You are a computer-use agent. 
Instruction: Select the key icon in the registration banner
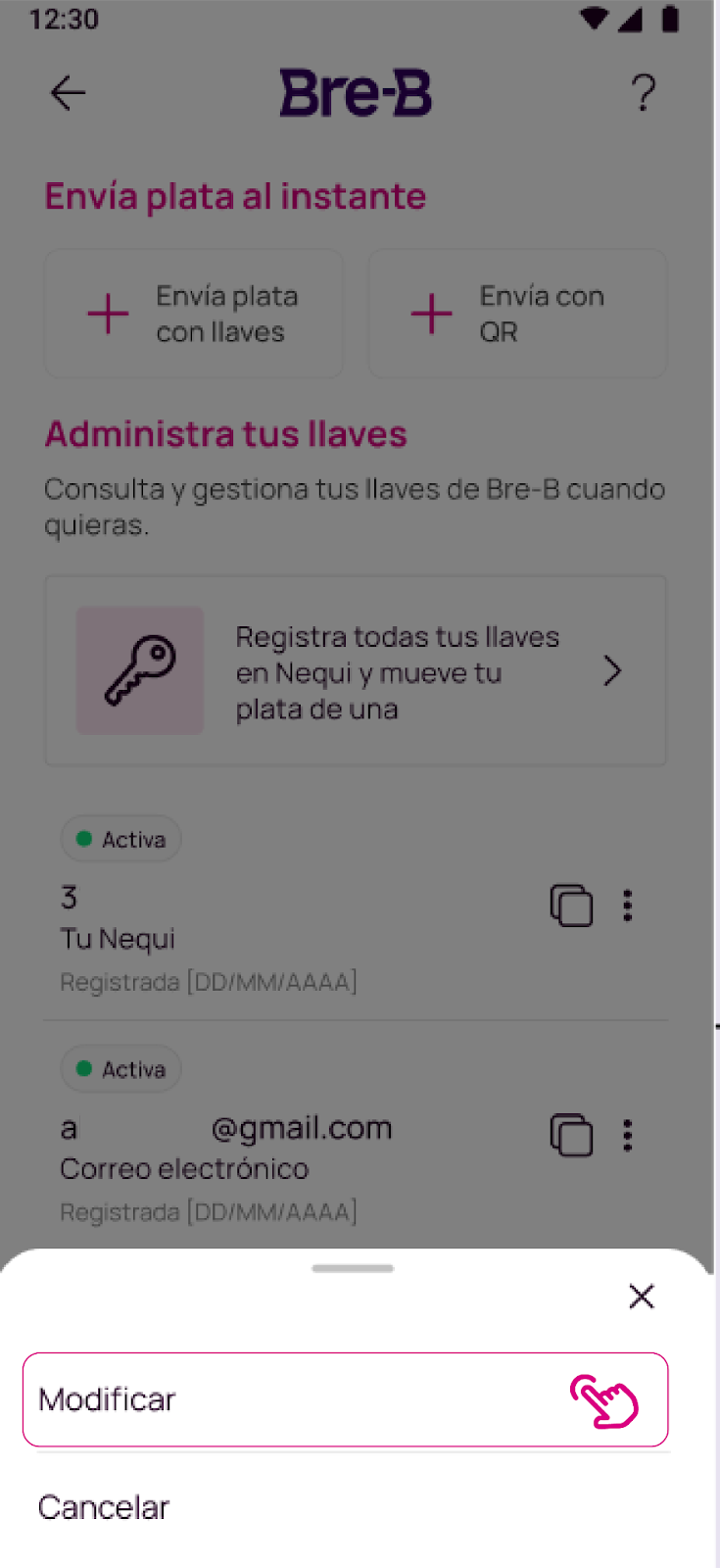coord(139,670)
